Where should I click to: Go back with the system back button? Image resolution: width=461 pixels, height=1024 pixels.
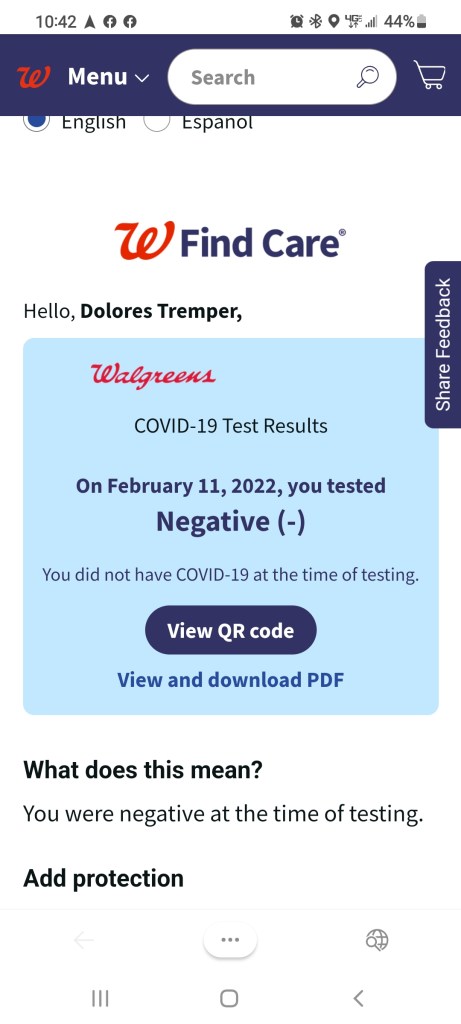click(357, 998)
